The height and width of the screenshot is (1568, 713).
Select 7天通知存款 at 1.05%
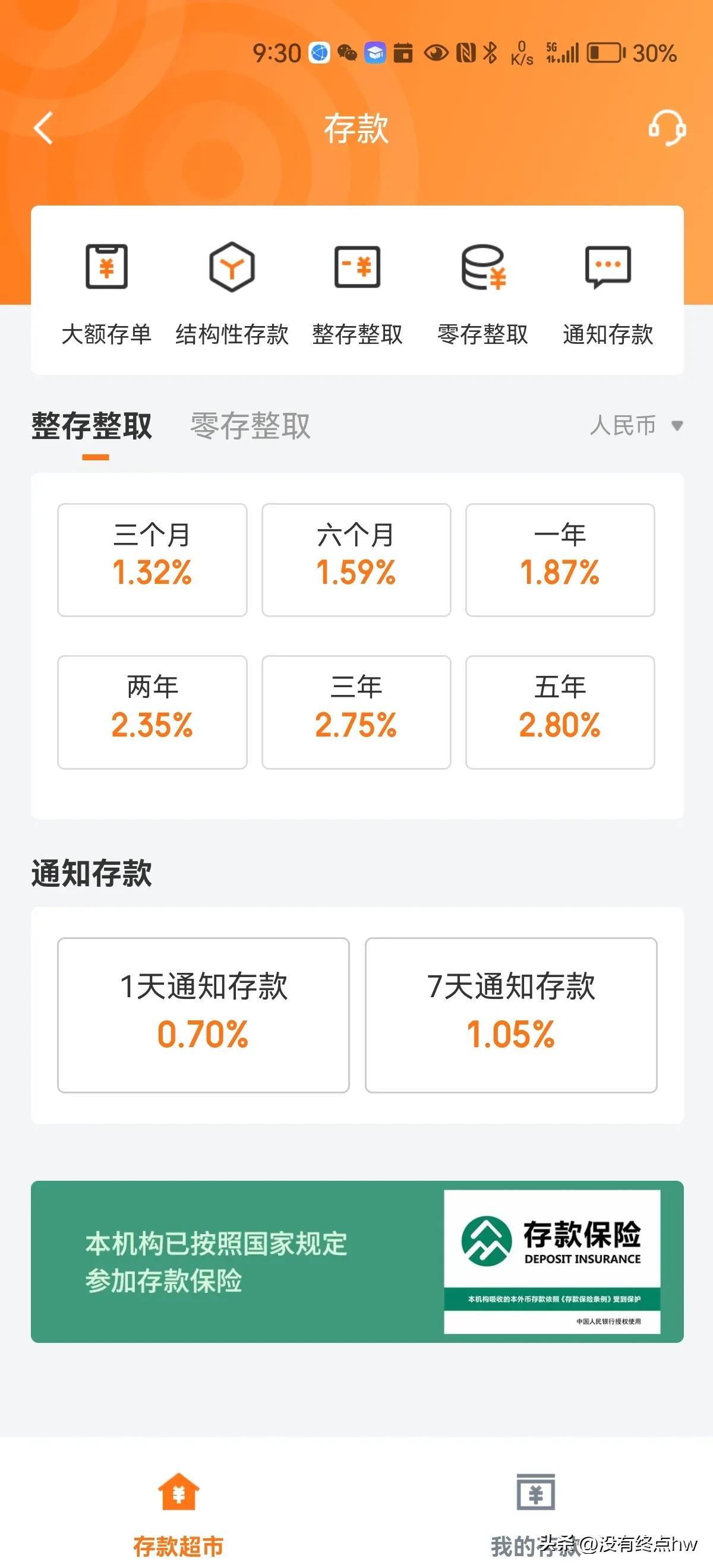(x=511, y=1015)
